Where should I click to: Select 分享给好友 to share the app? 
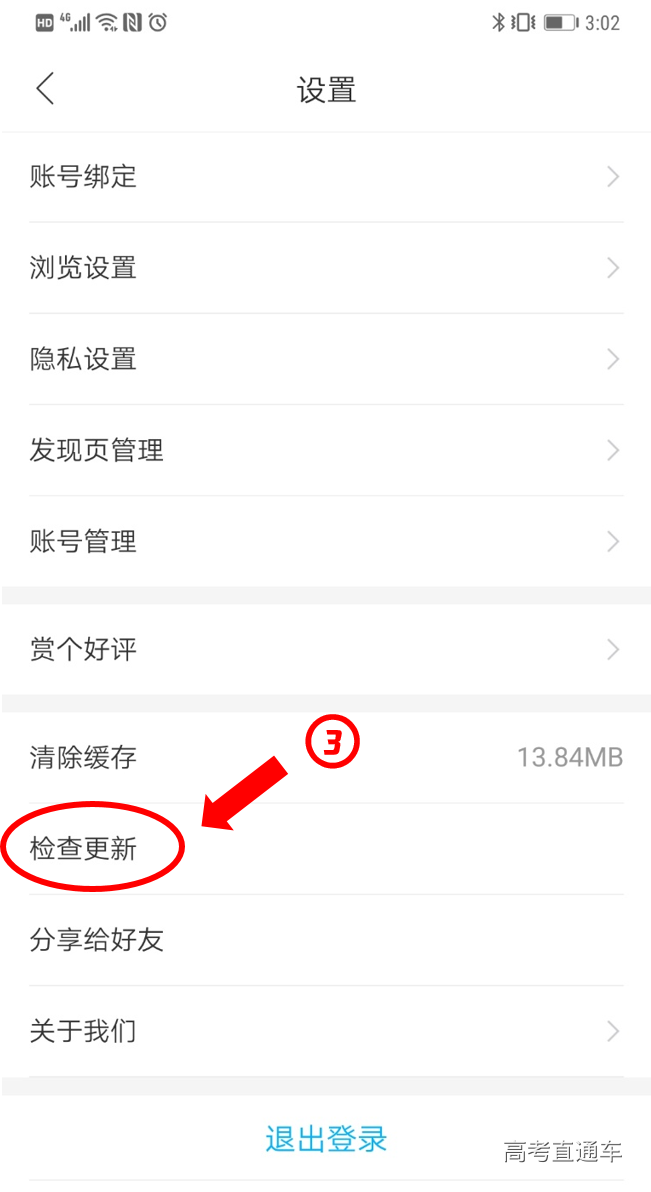(x=325, y=940)
